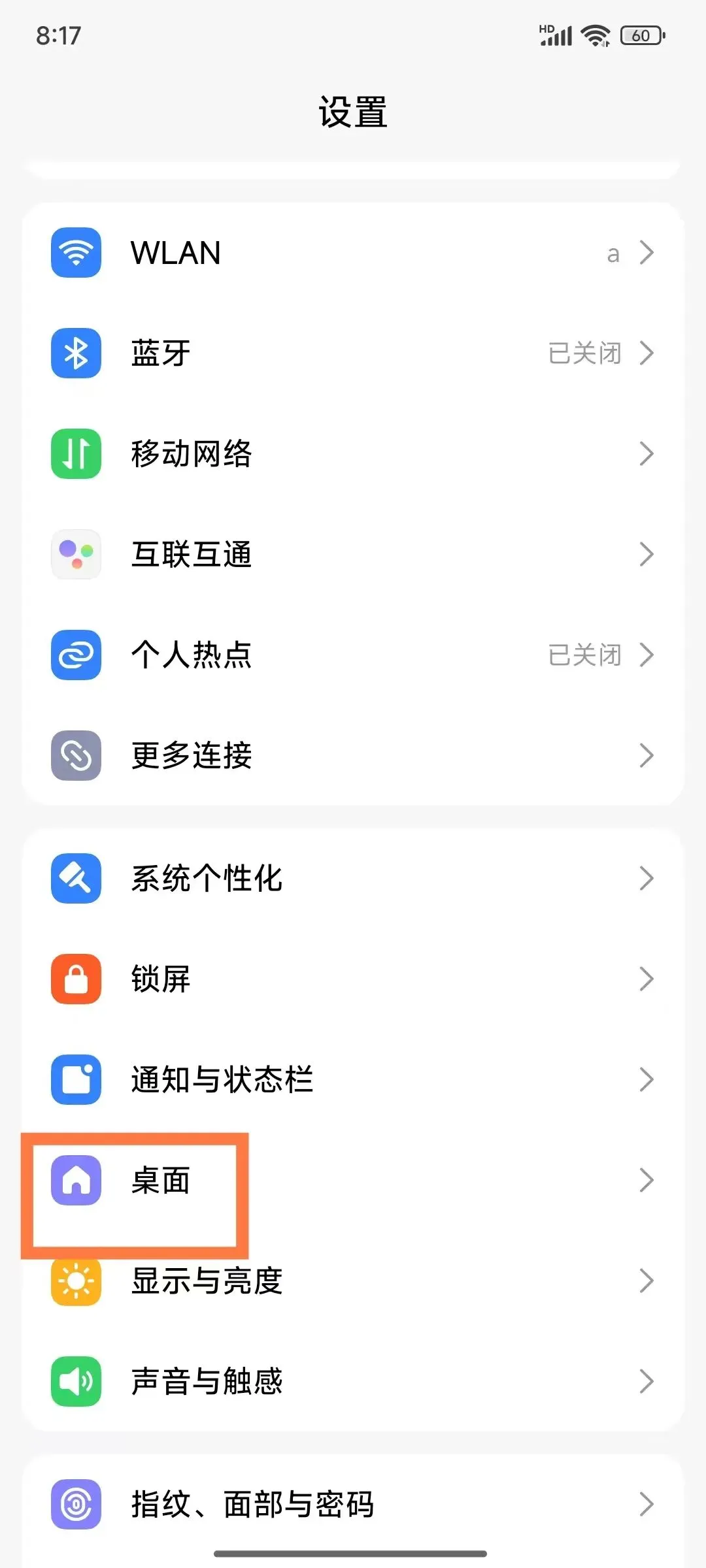706x1568 pixels.
Task: Open 锁屏 lock screen settings
Action: click(353, 979)
